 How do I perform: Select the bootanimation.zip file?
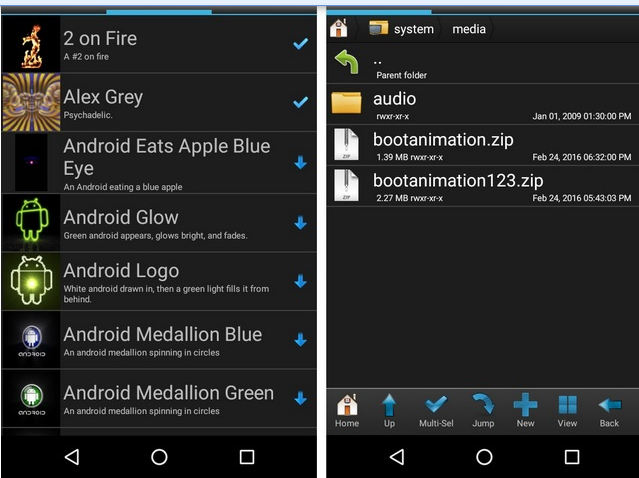click(443, 145)
